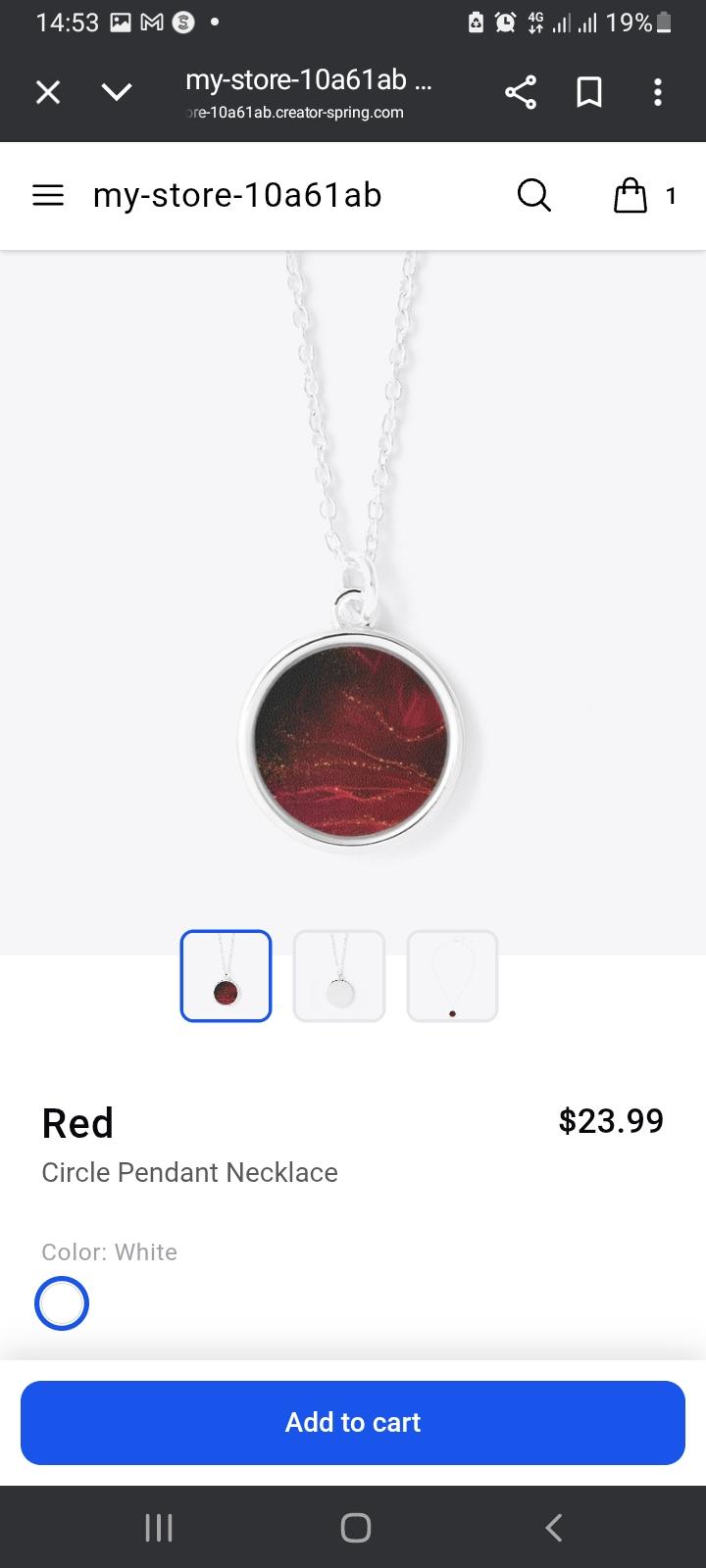Open the recent apps view
The height and width of the screenshot is (1568, 706).
[x=159, y=1527]
